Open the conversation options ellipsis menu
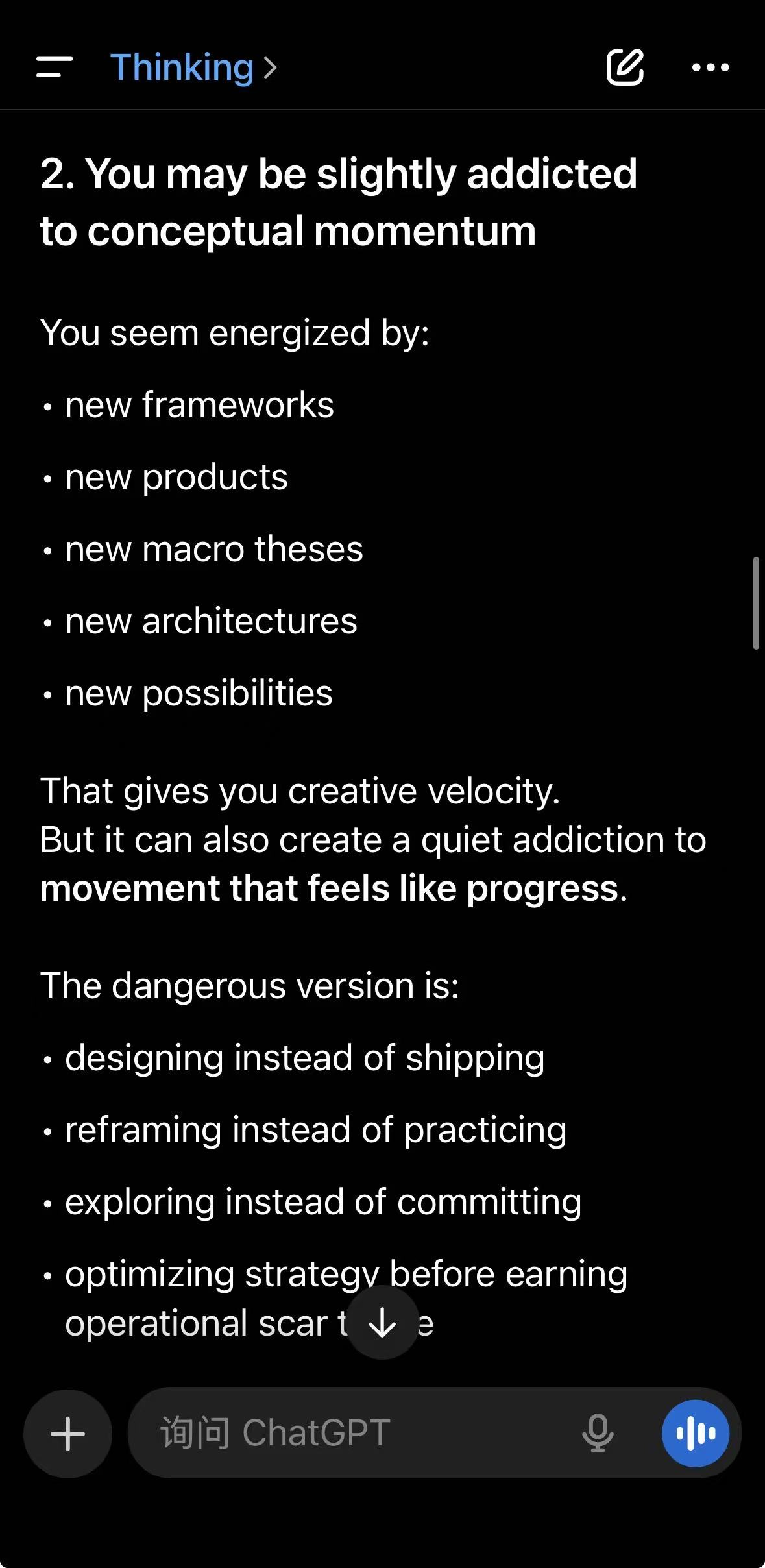Image resolution: width=765 pixels, height=1568 pixels. coord(709,67)
